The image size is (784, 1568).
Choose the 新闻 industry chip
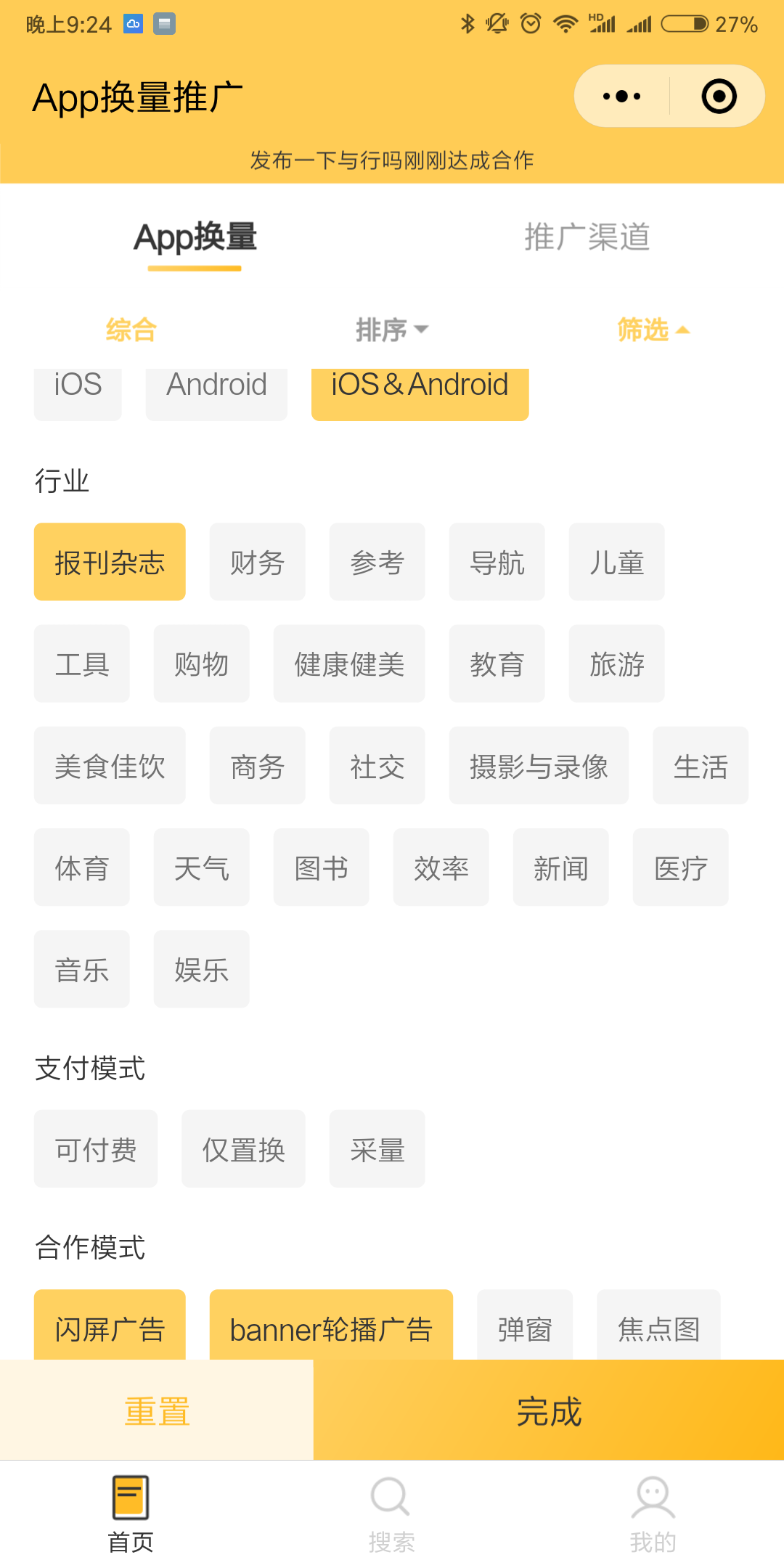click(x=560, y=867)
